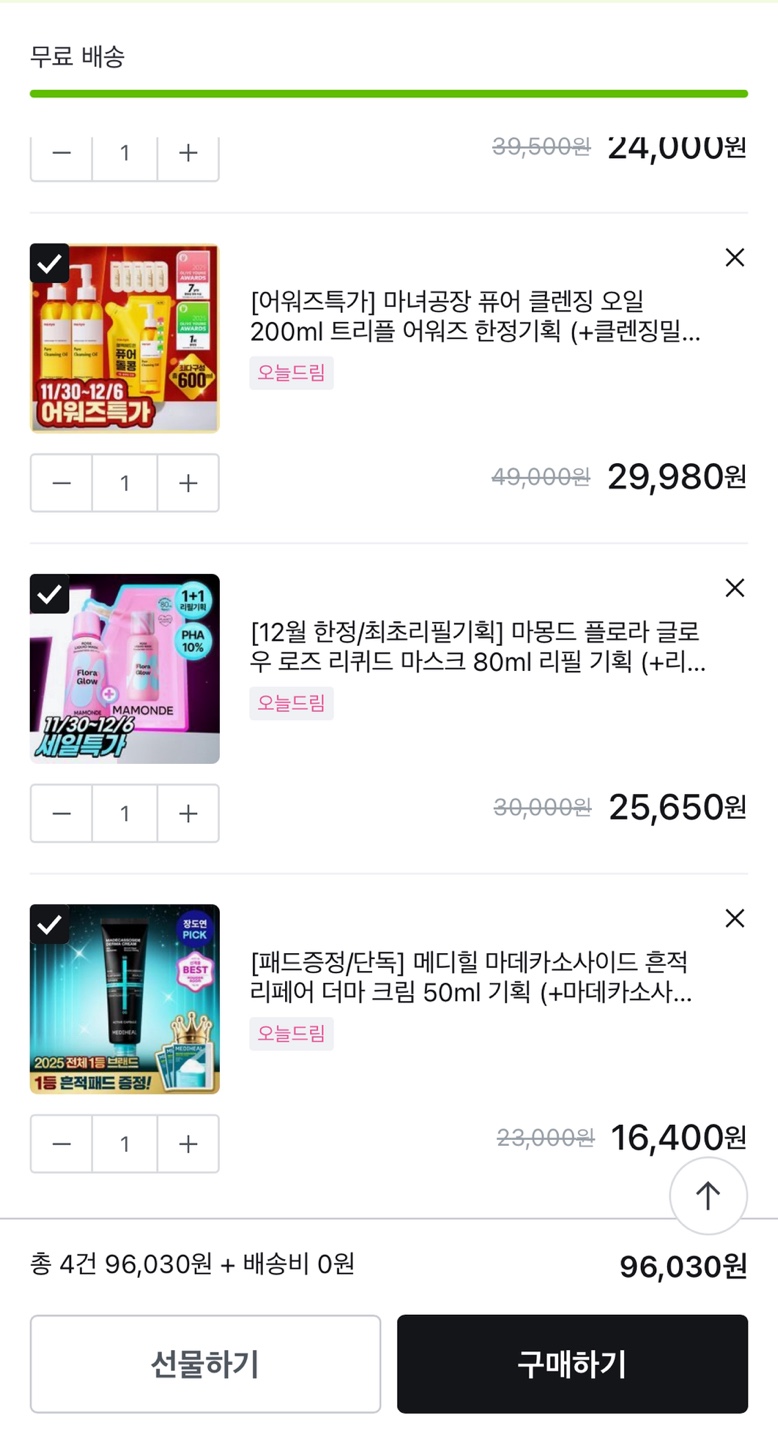Remove the 메디힐 item from cart
Viewport: 778px width, 1440px height.
pyautogui.click(x=734, y=917)
